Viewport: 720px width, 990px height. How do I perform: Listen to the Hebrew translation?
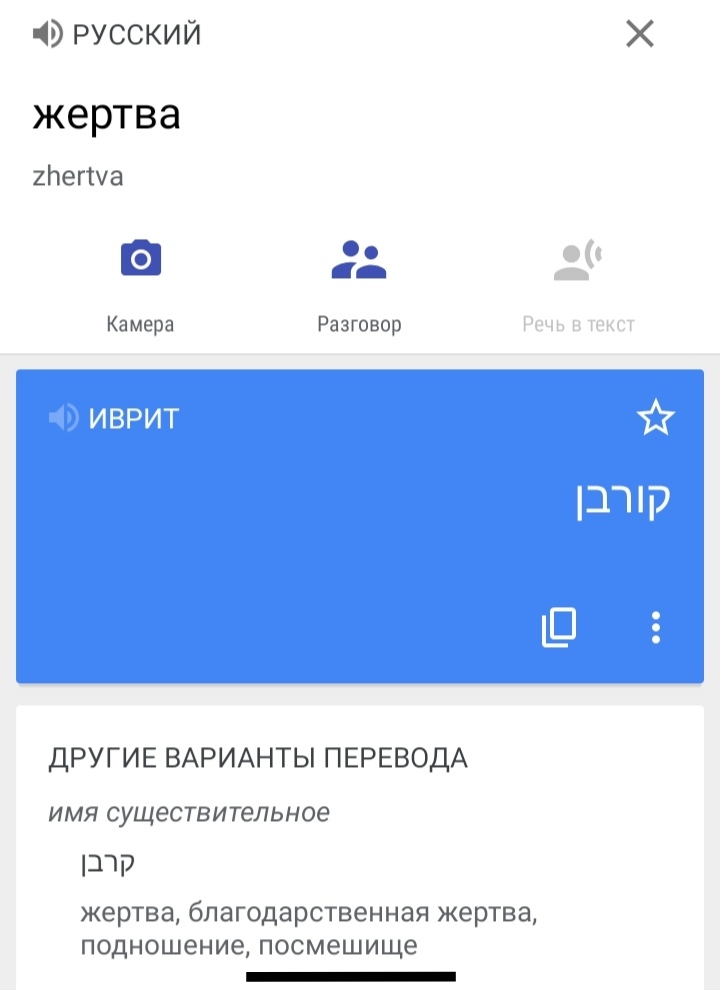(63, 418)
